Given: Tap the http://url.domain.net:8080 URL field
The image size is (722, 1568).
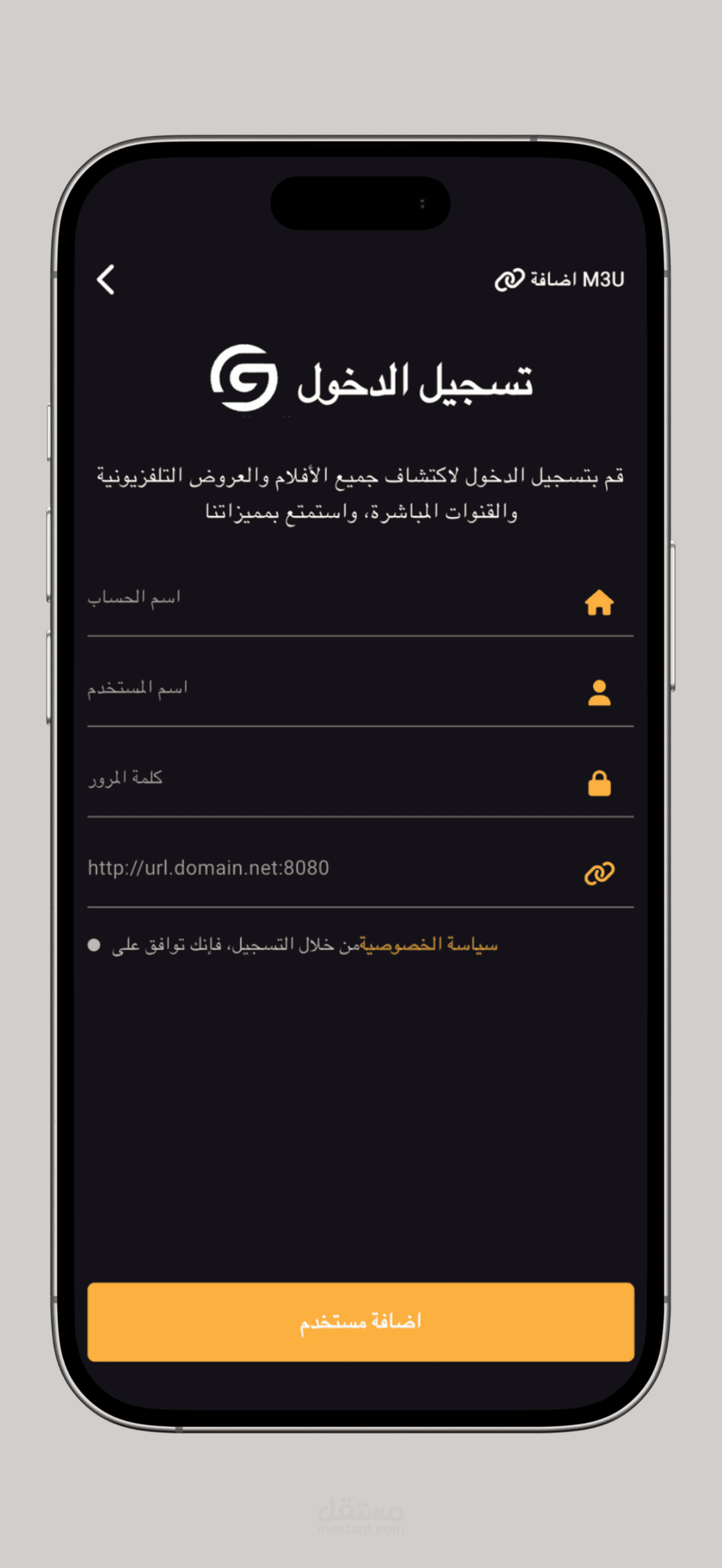Looking at the screenshot, I should [x=360, y=873].
